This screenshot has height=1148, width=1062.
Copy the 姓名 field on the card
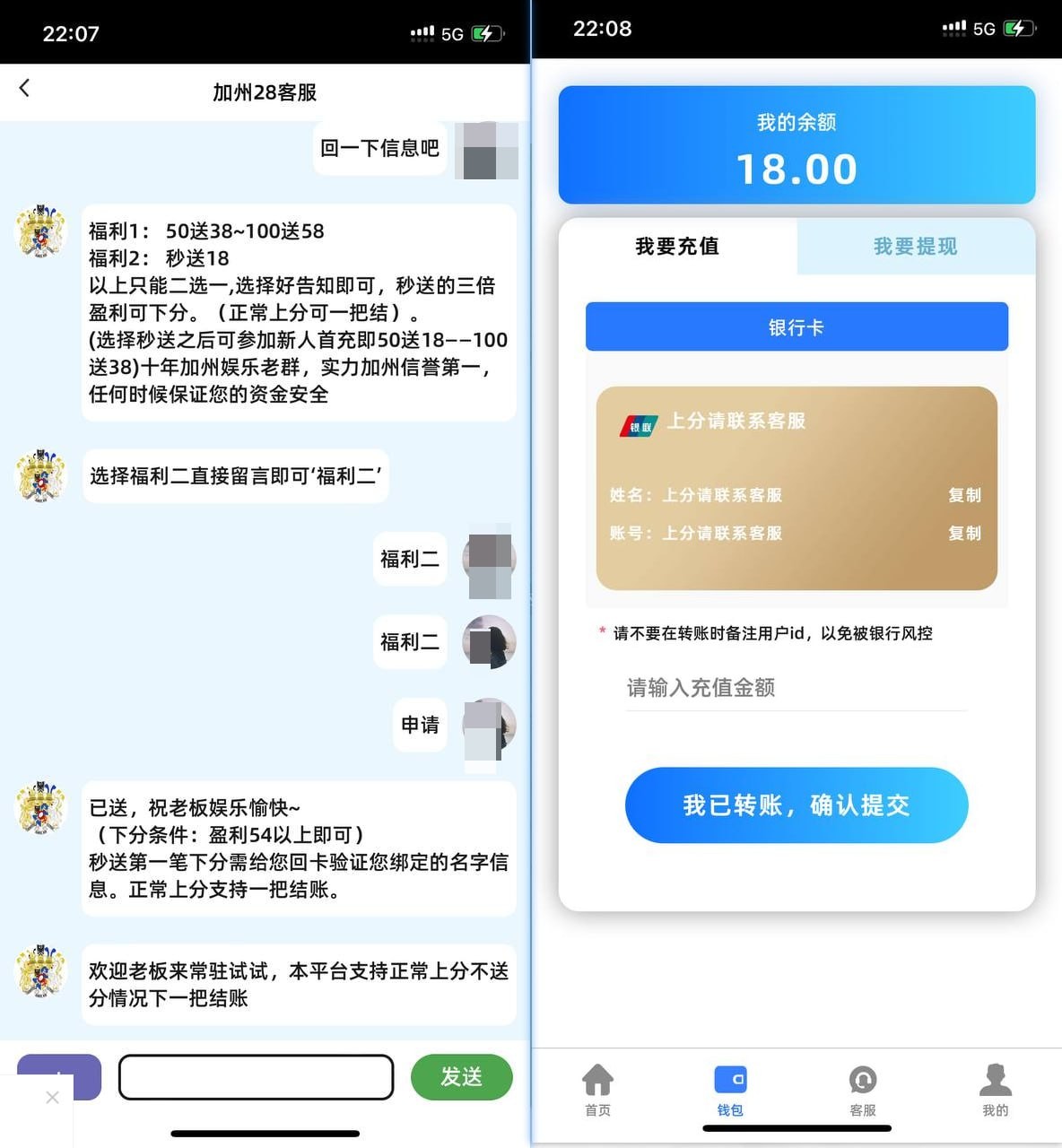pos(964,495)
